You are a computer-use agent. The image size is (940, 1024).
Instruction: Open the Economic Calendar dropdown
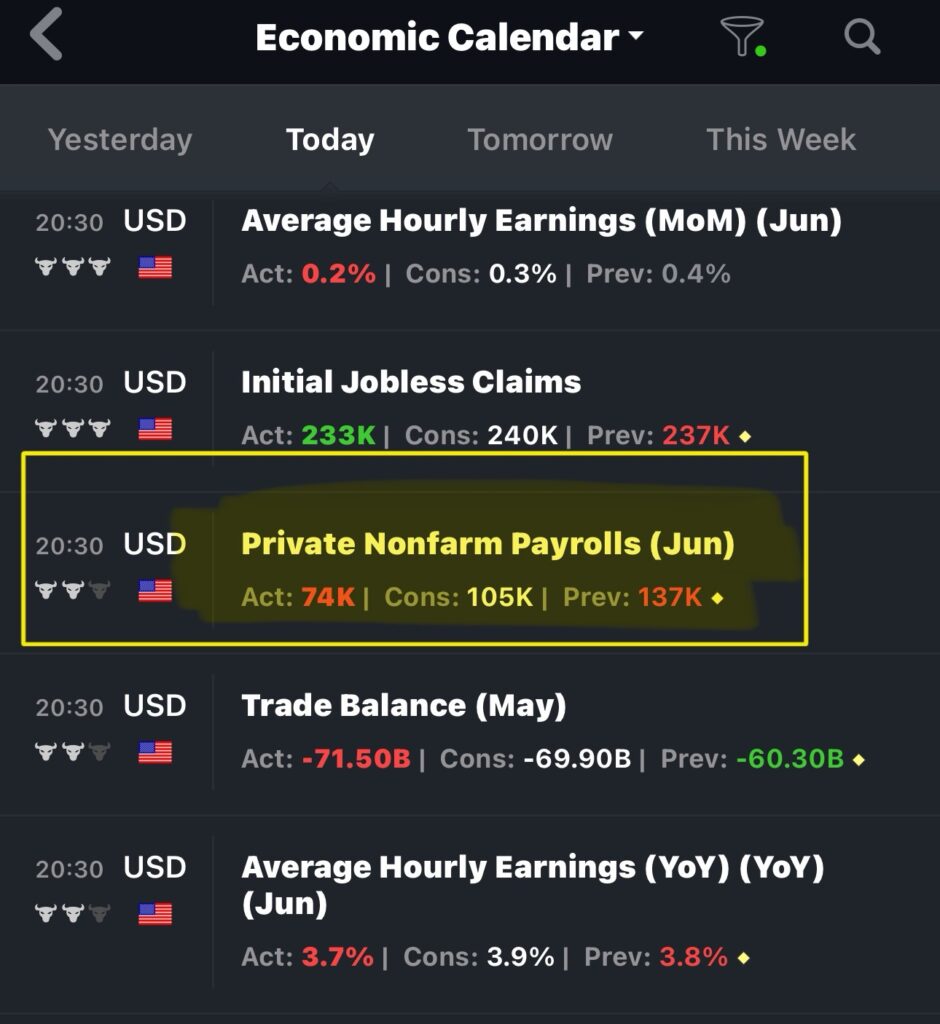click(449, 38)
